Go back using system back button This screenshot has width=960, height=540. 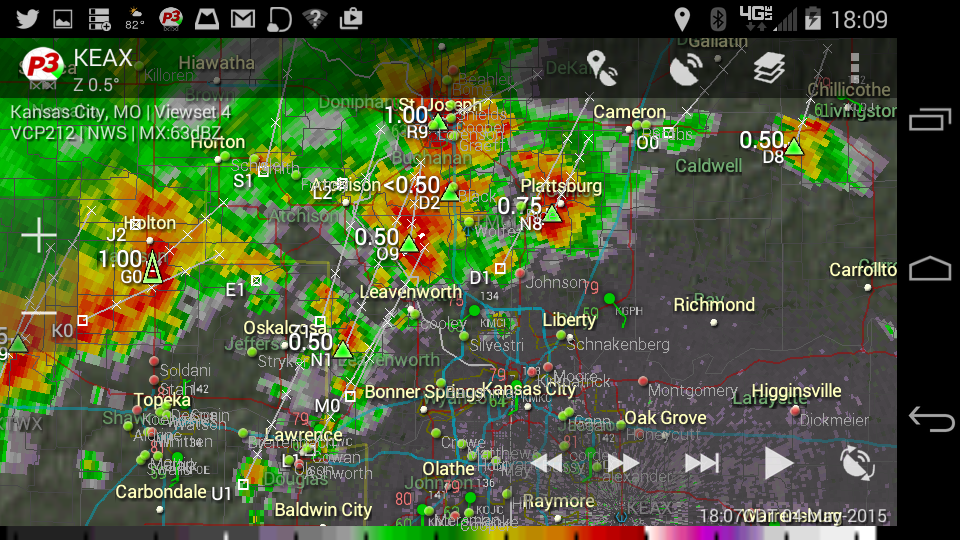(930, 419)
